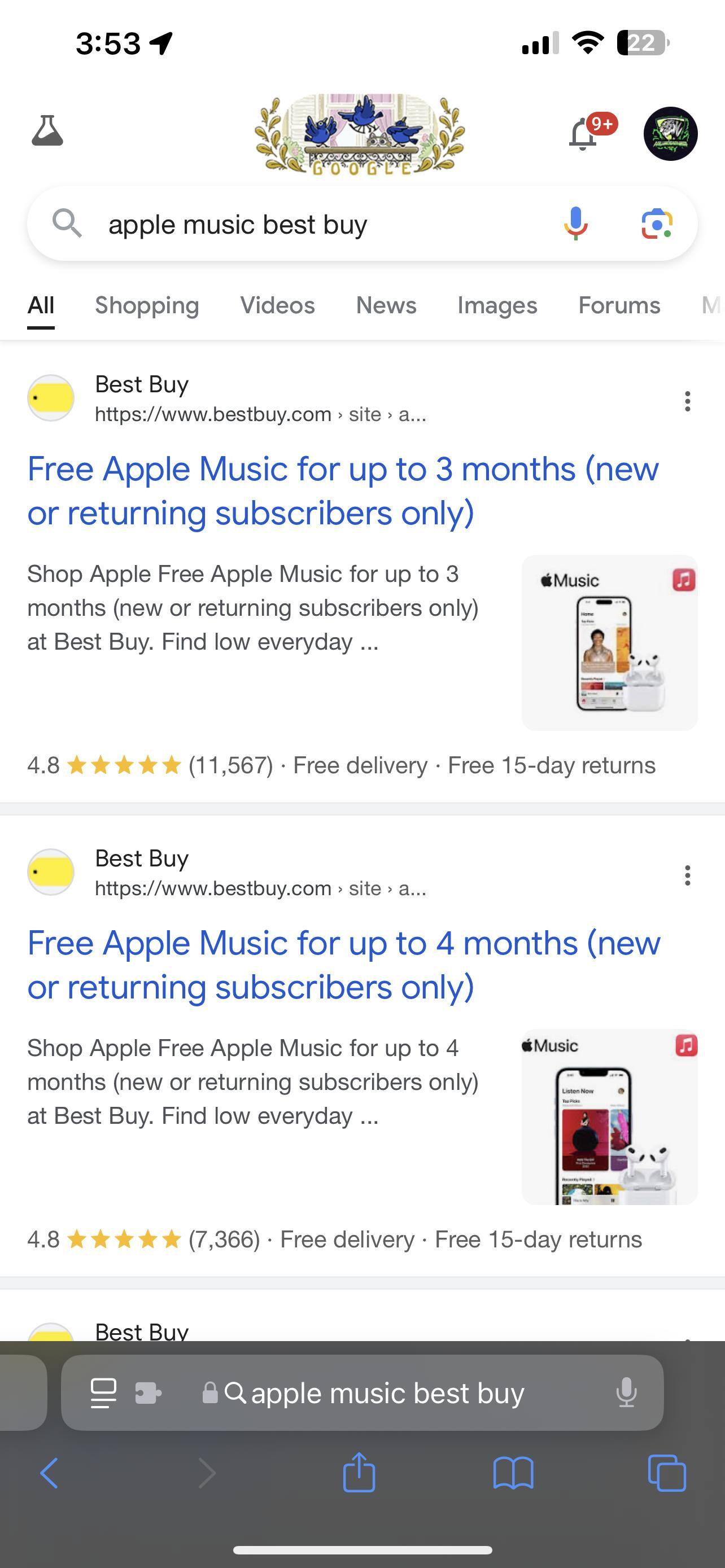Start dictation from the Safari address bar mic

(x=627, y=1393)
